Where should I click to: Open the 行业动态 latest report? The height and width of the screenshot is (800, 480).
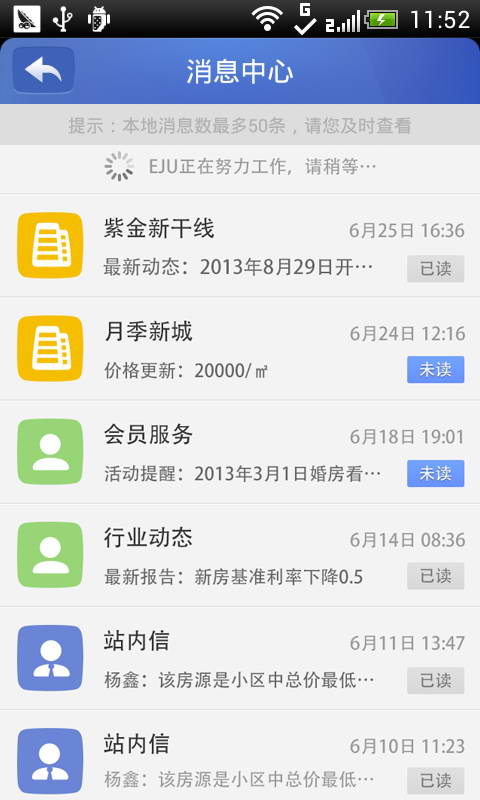point(240,556)
